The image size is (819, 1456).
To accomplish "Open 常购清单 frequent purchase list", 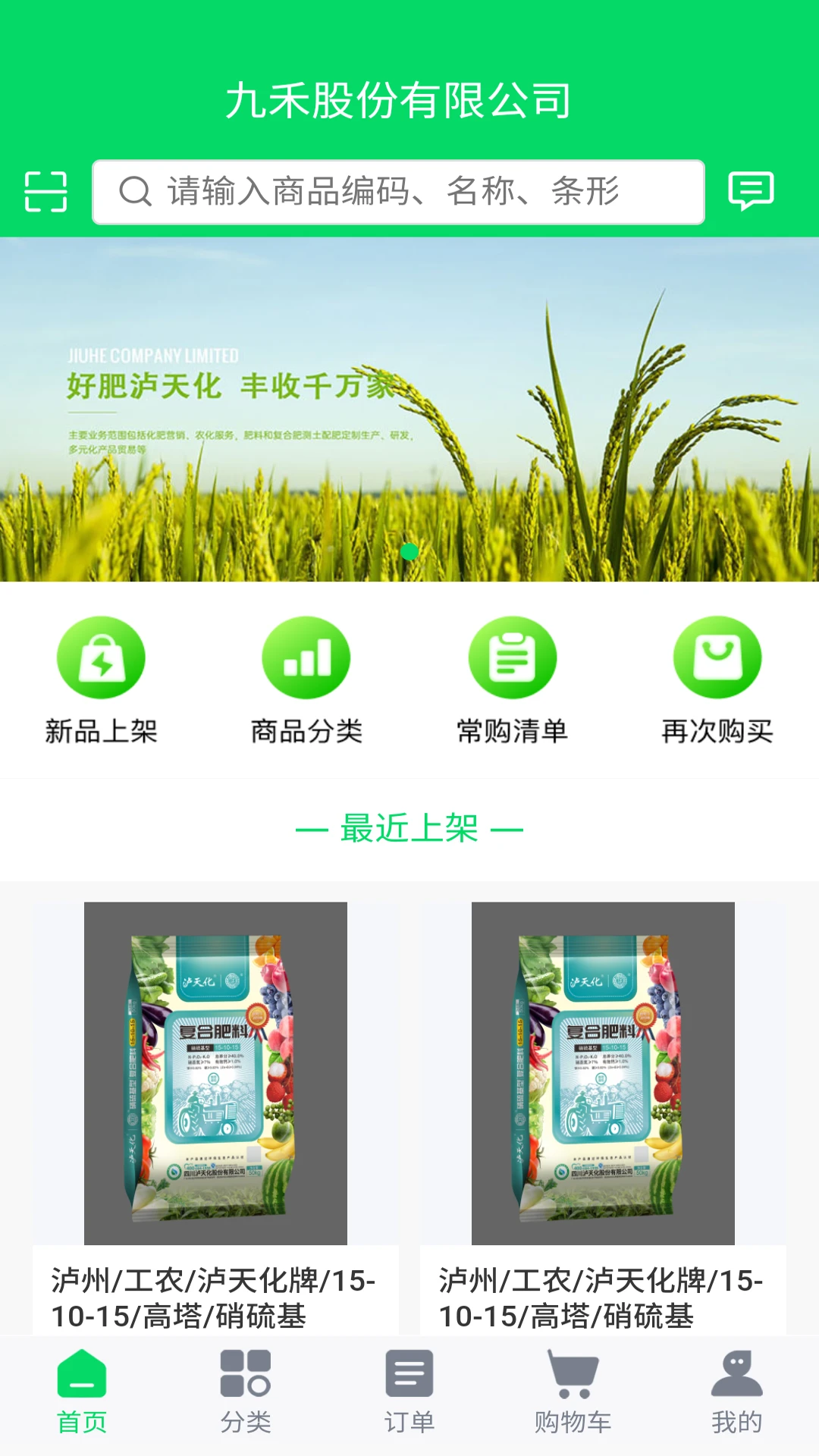I will tap(512, 680).
